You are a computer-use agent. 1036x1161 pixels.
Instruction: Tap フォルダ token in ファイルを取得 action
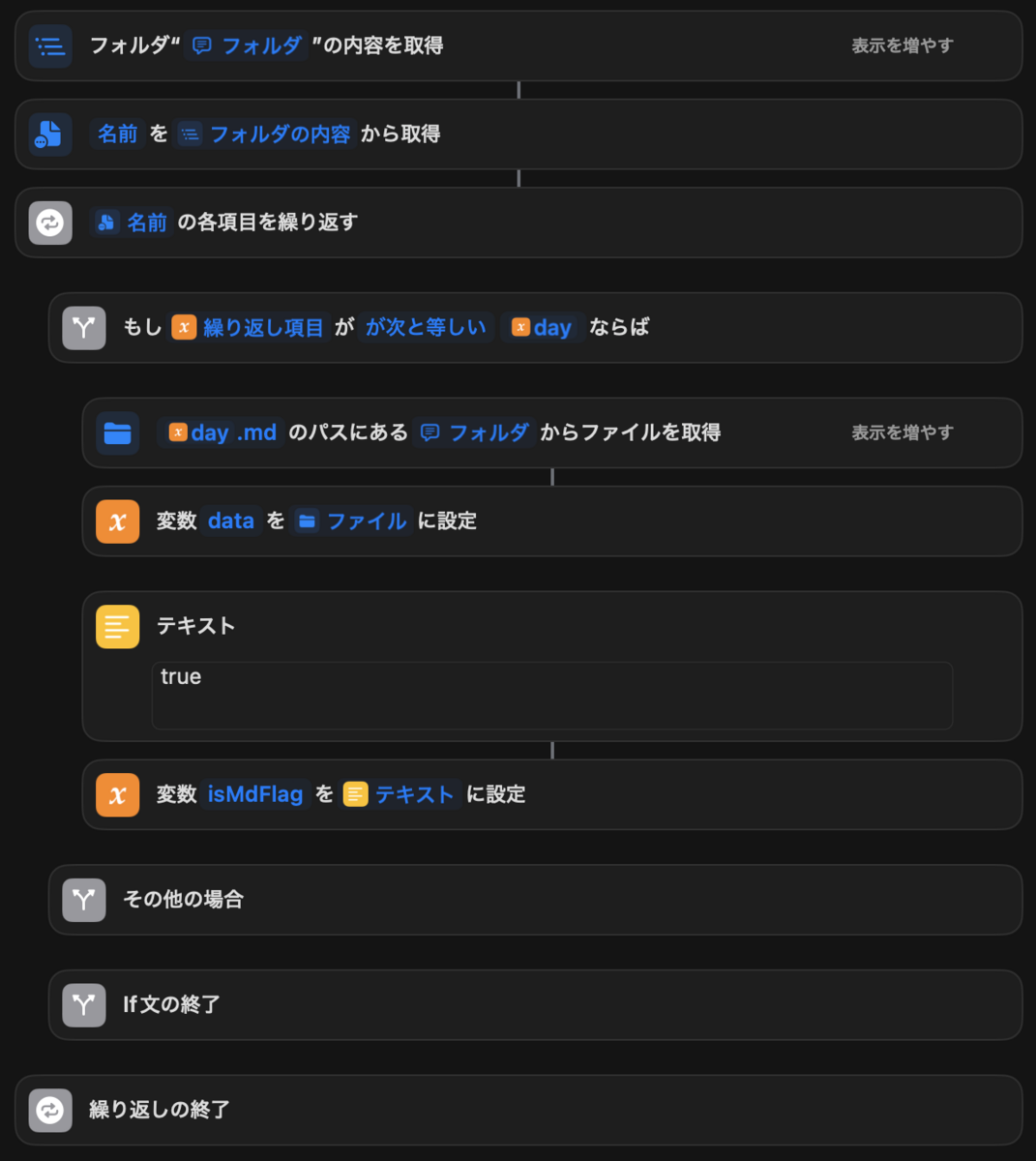click(475, 432)
